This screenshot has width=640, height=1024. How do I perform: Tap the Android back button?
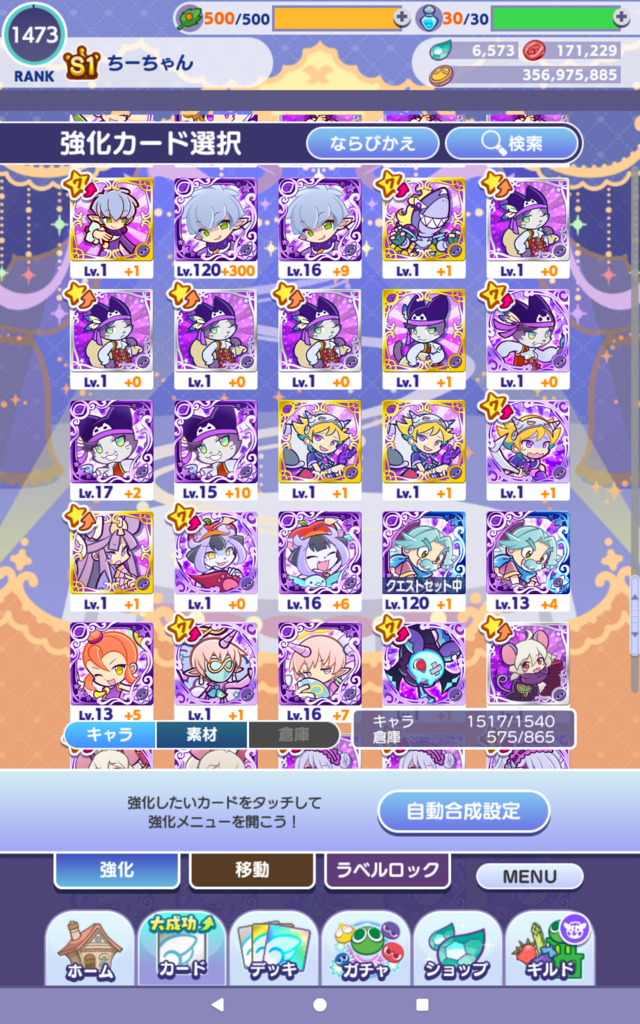tap(218, 1004)
